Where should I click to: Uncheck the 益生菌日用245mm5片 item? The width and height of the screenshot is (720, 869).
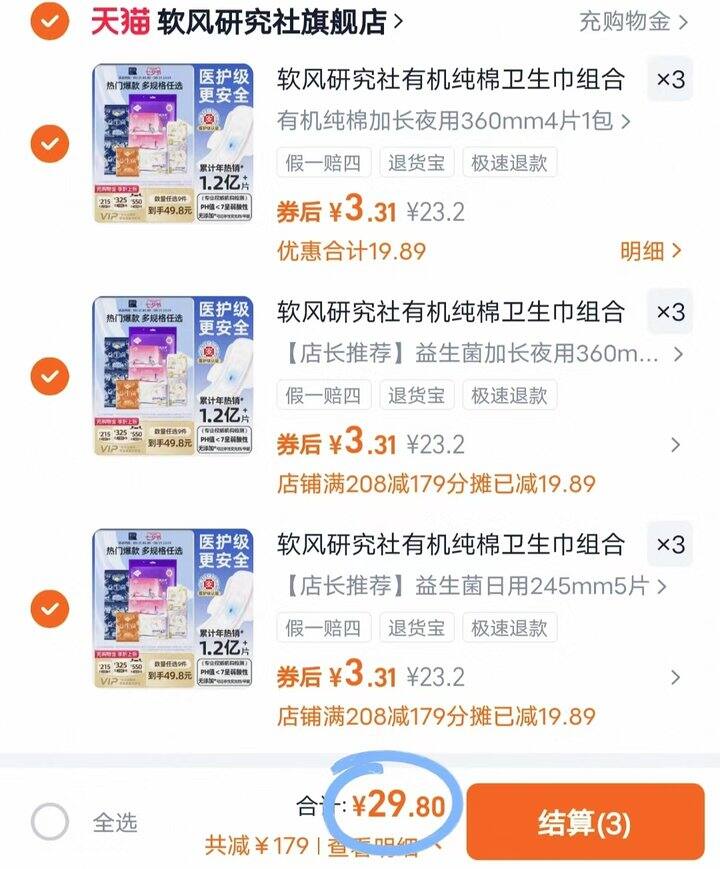(49, 608)
